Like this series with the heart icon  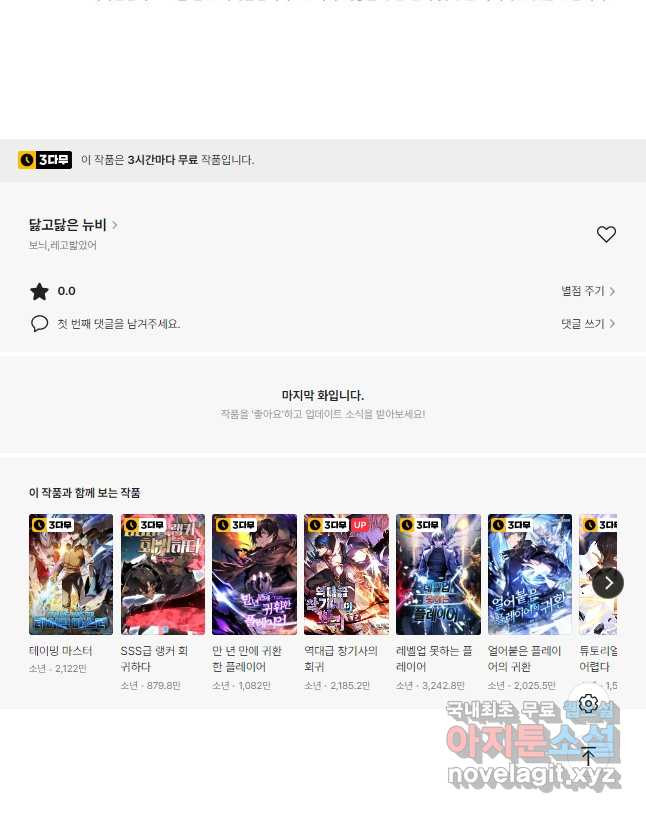(606, 234)
